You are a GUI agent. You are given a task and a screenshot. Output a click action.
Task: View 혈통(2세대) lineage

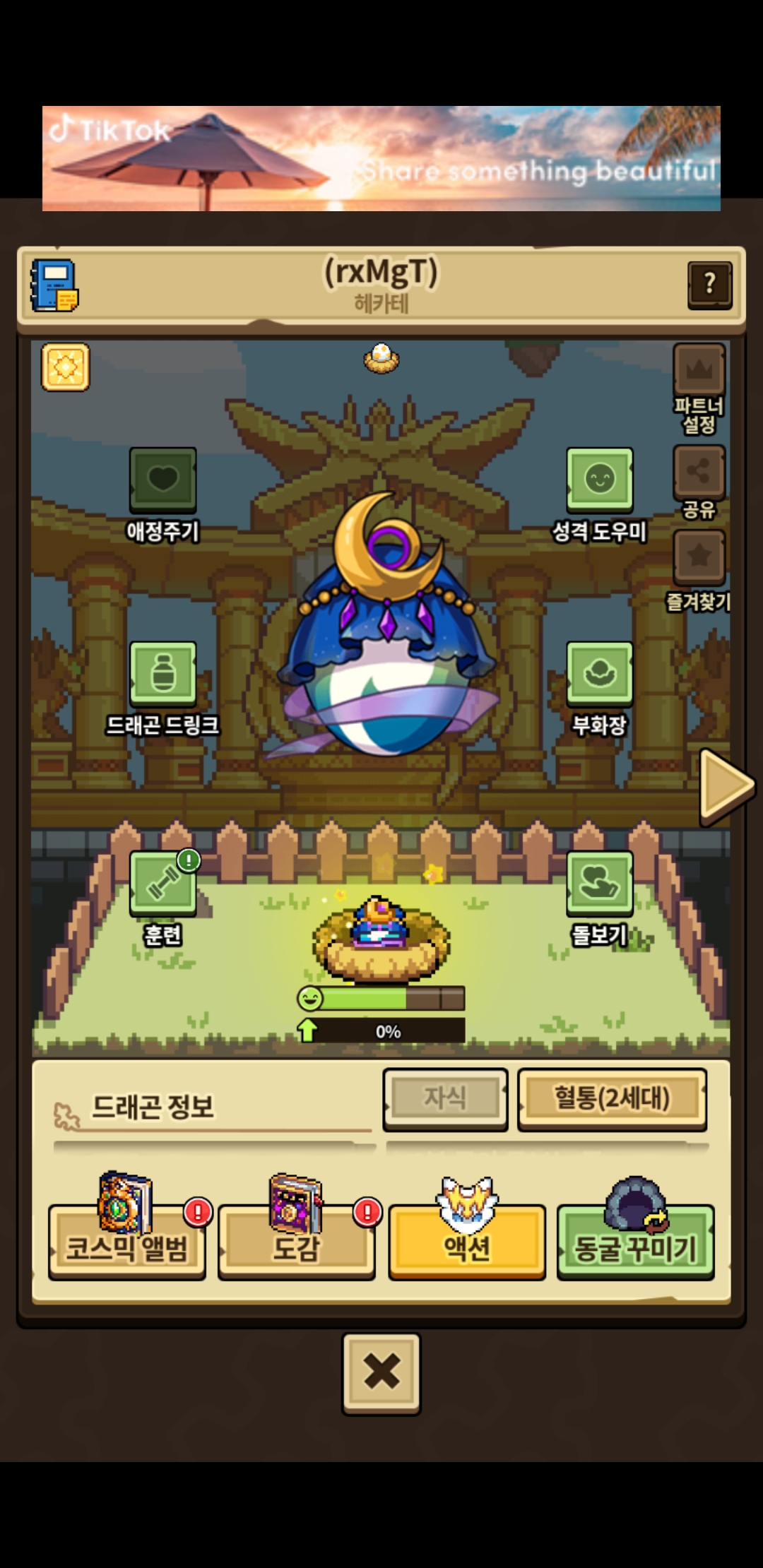[x=612, y=1098]
